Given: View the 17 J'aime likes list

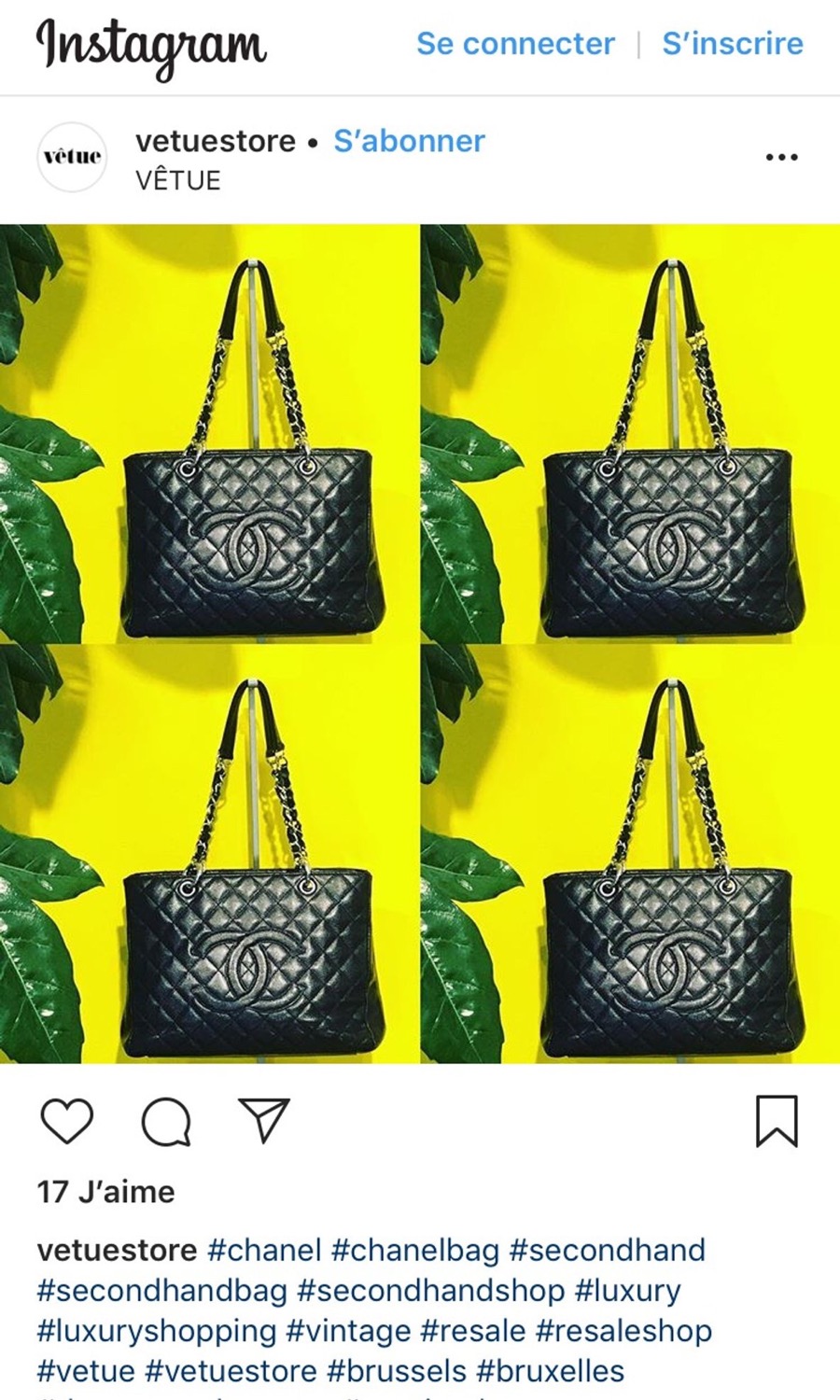Looking at the screenshot, I should click(106, 1192).
